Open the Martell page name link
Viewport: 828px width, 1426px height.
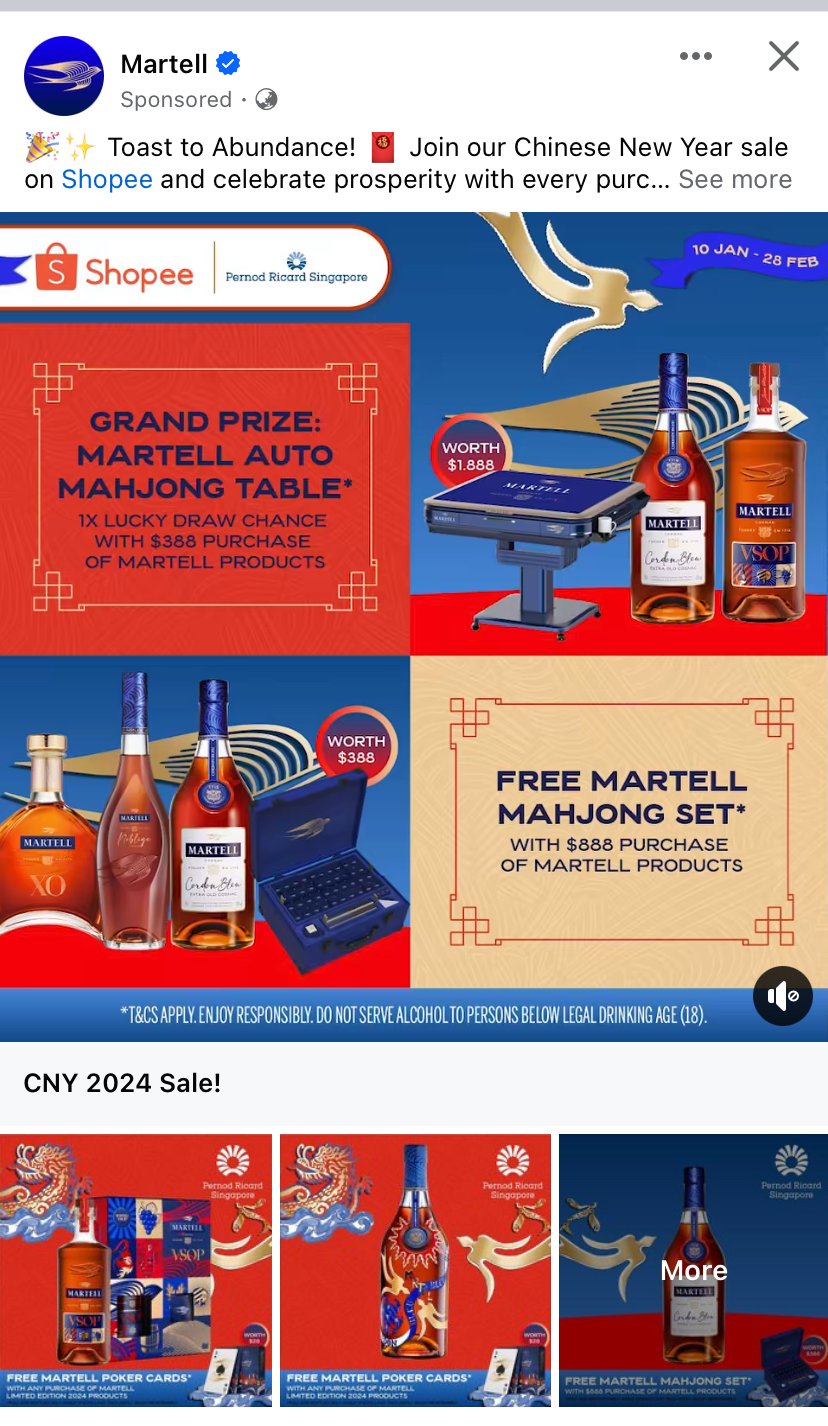(164, 64)
